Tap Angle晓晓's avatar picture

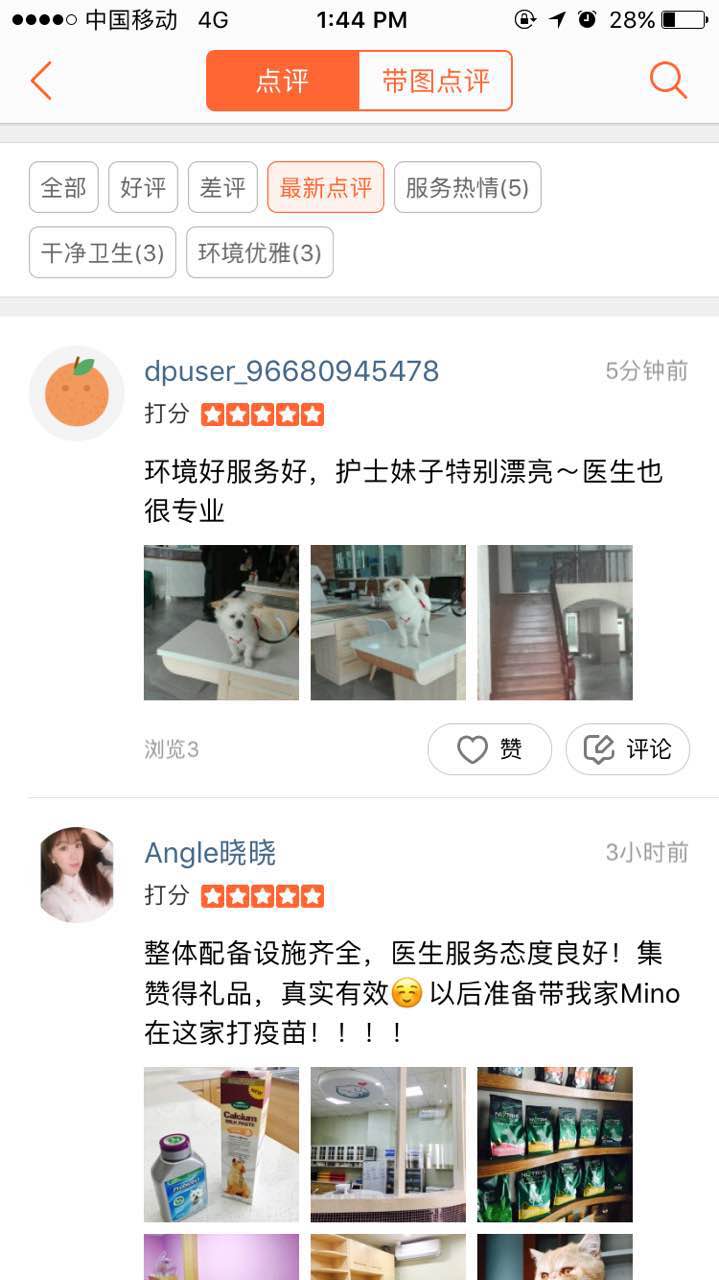coord(77,874)
